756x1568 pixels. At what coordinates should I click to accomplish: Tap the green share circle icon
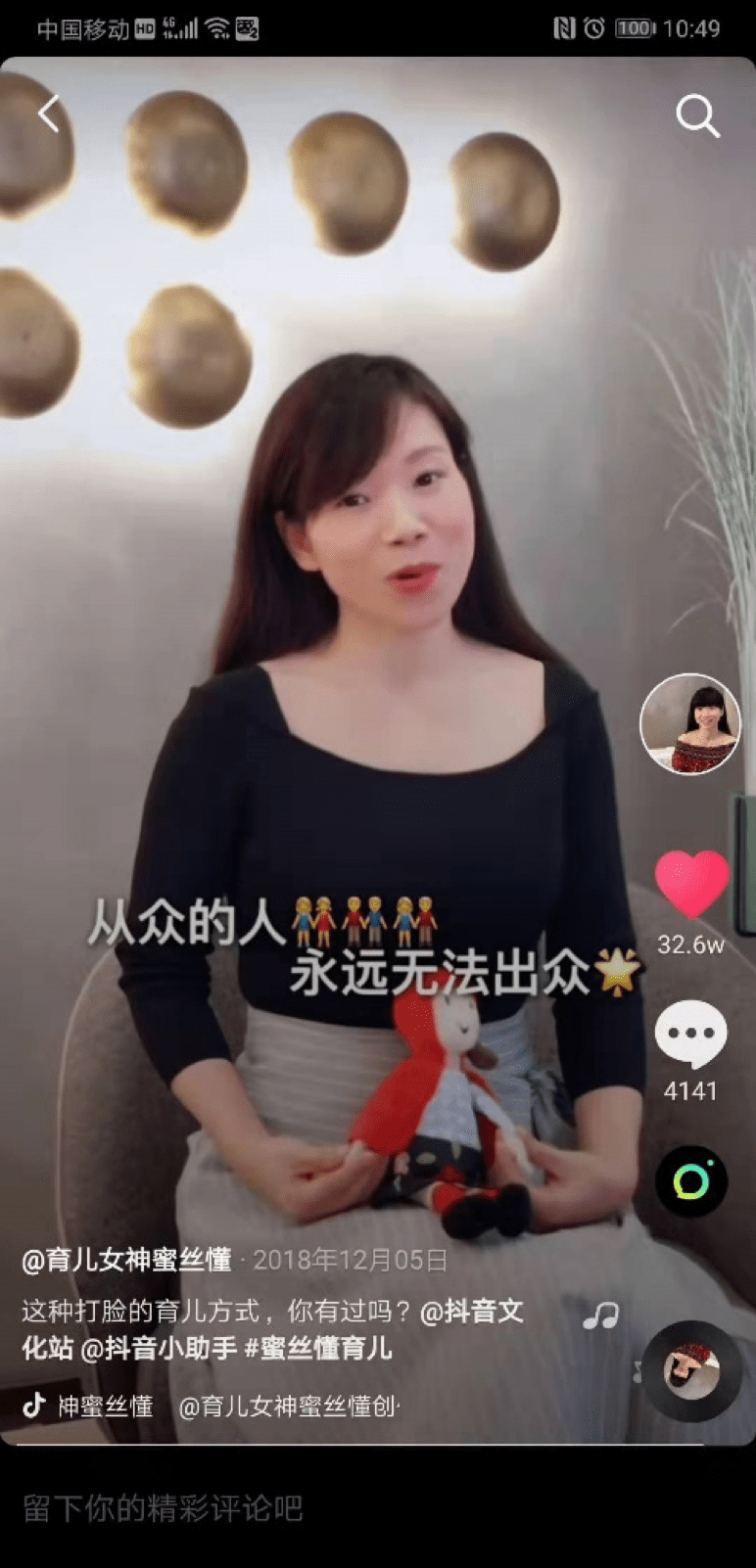tap(691, 1181)
